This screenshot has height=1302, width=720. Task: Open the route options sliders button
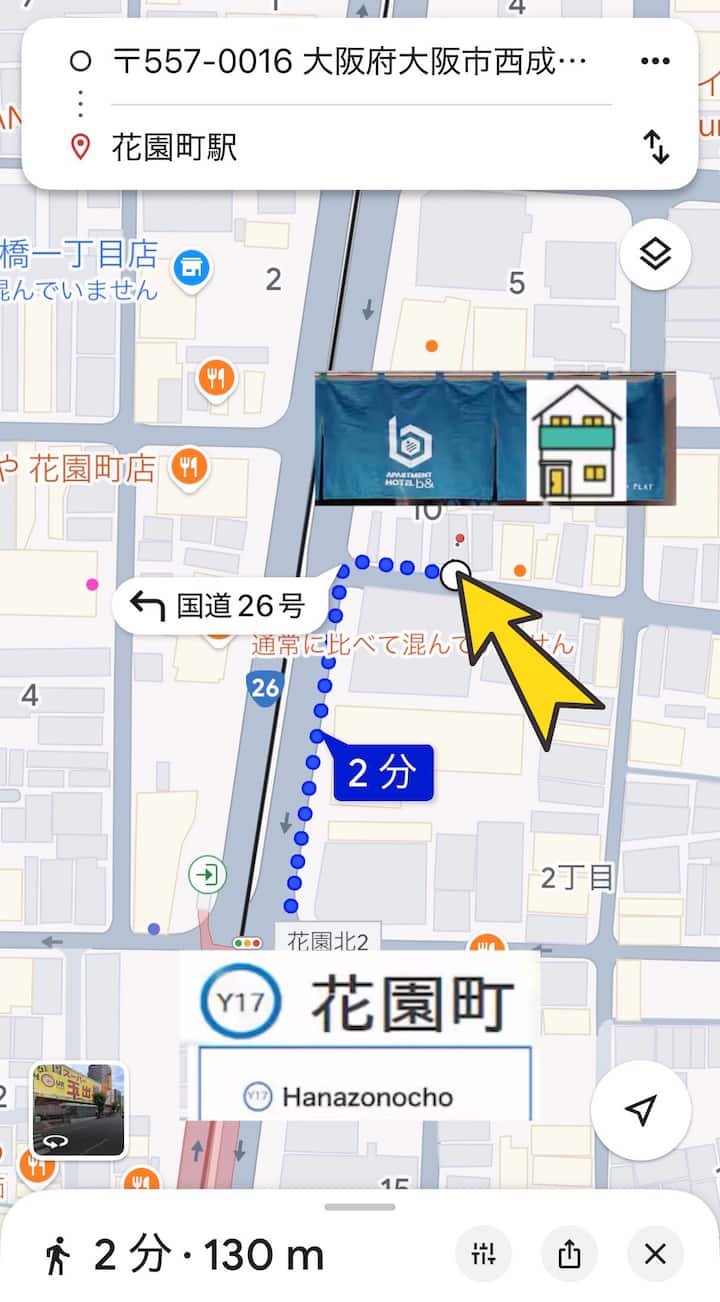click(484, 1253)
